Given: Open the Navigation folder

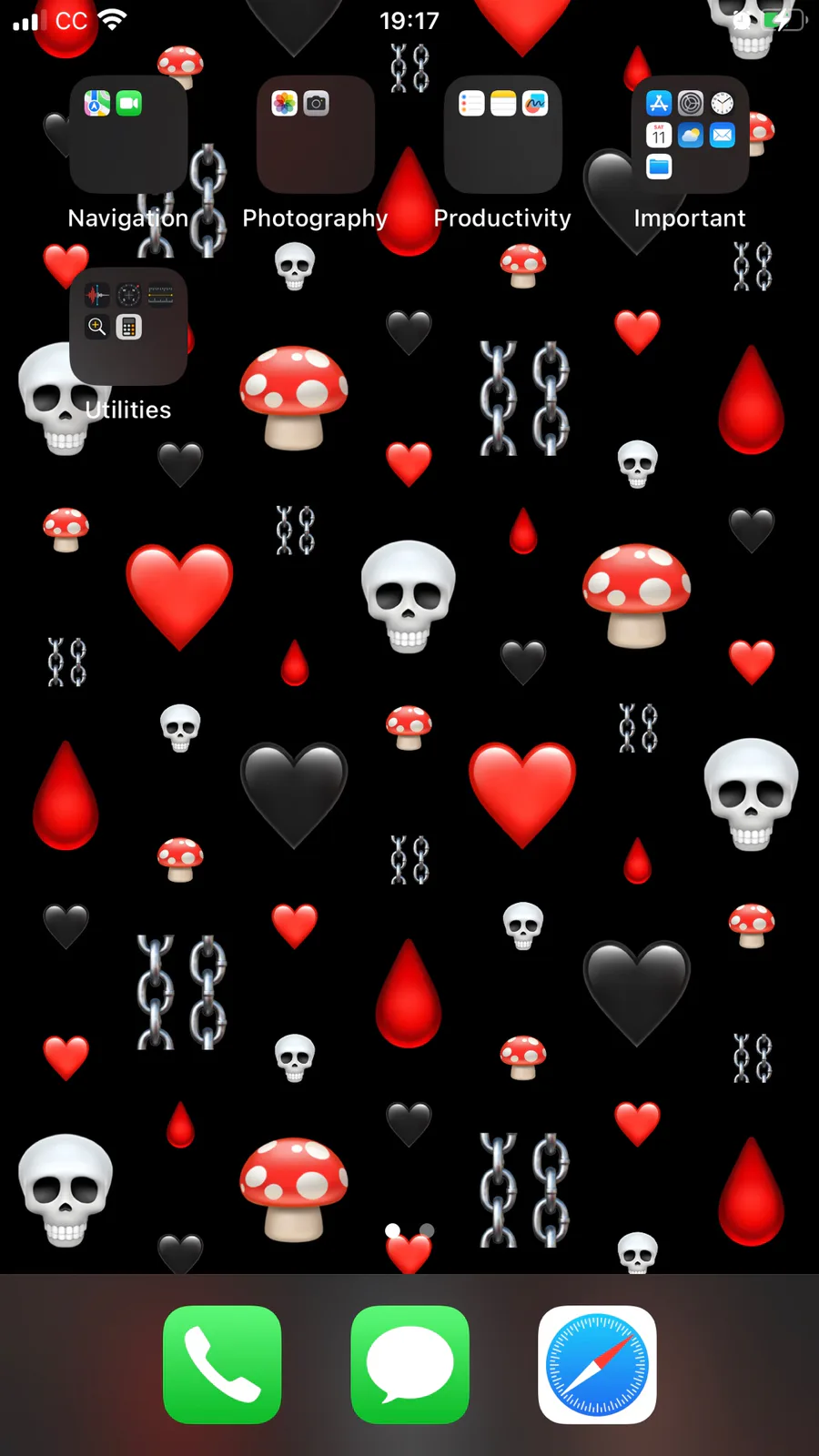Looking at the screenshot, I should click(x=128, y=135).
